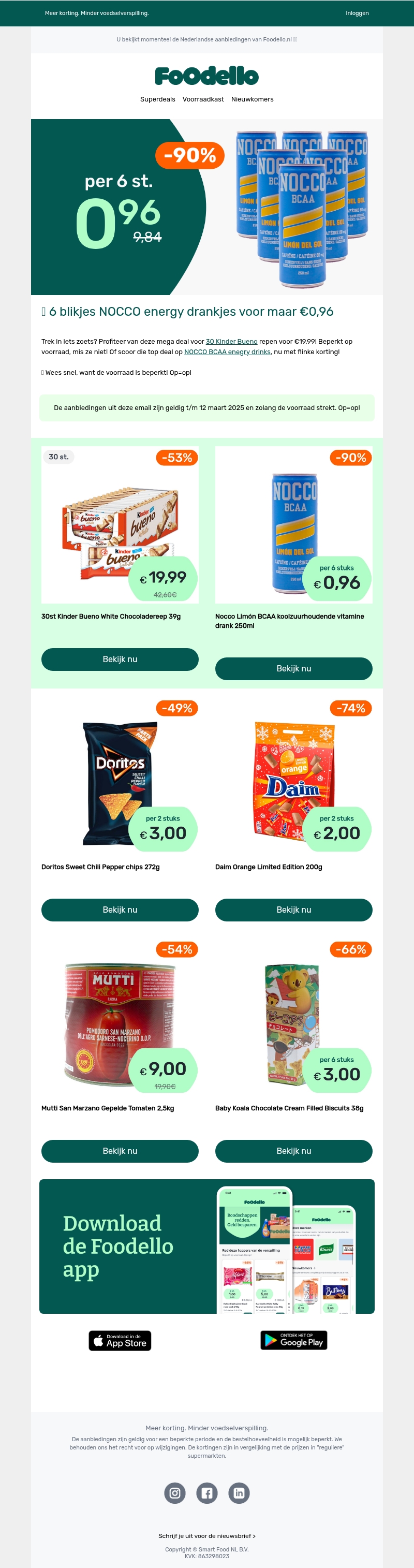View the Doritos Sweet Chili Pepper deal
This screenshot has height=1568, width=414.
tap(120, 910)
